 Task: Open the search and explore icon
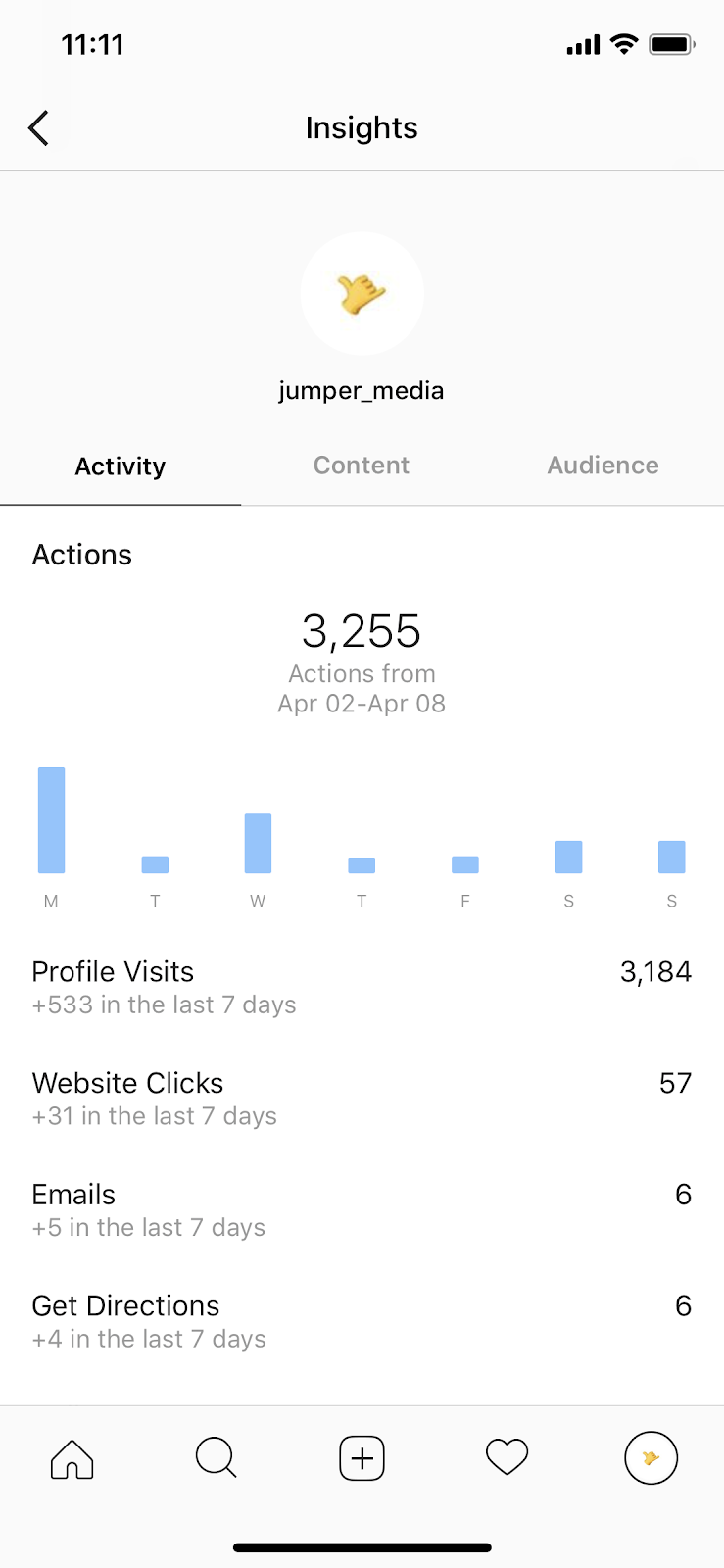[x=217, y=1458]
